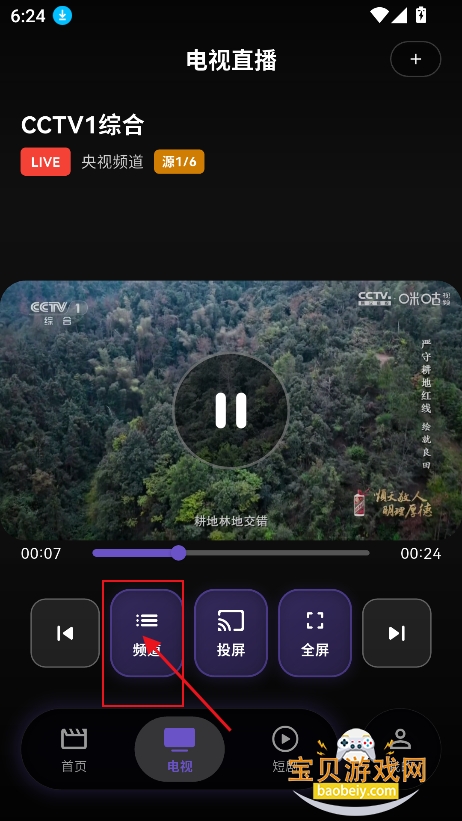Cast the stream with 投屏
The width and height of the screenshot is (462, 821).
pyautogui.click(x=231, y=633)
